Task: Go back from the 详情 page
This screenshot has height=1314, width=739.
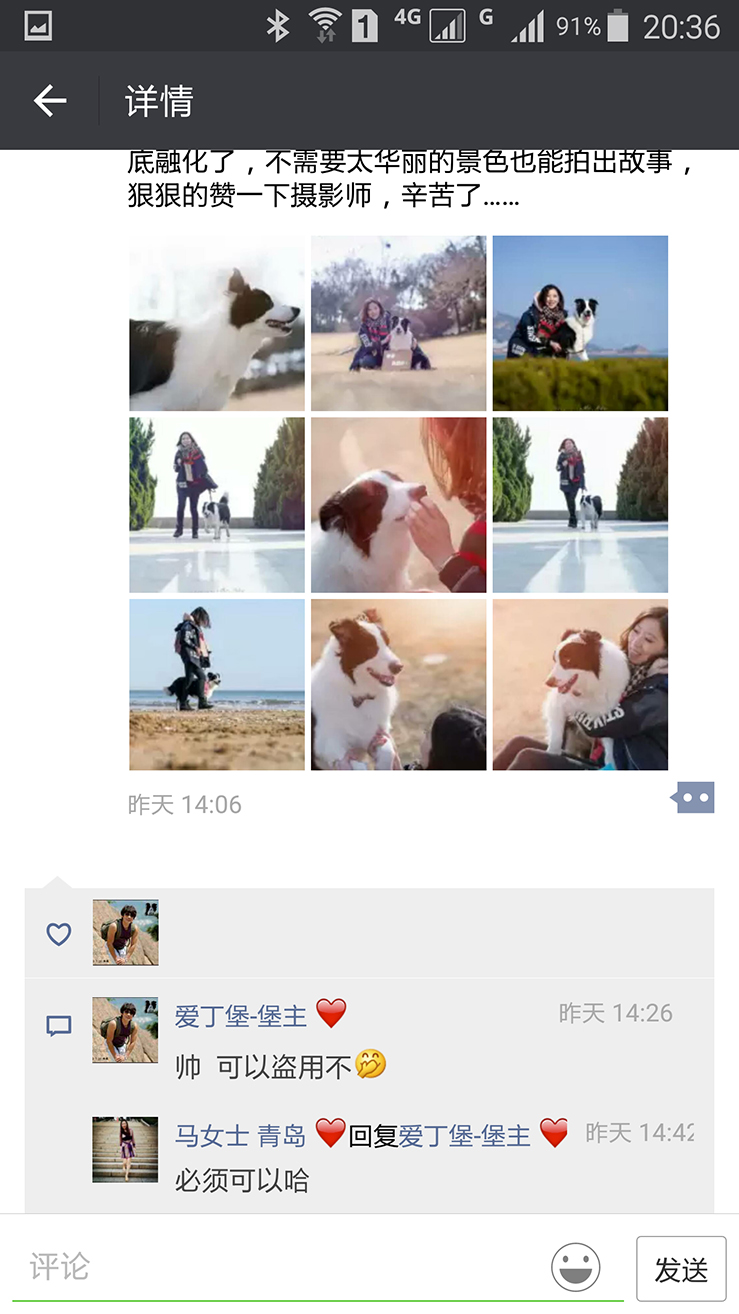Action: pos(50,101)
